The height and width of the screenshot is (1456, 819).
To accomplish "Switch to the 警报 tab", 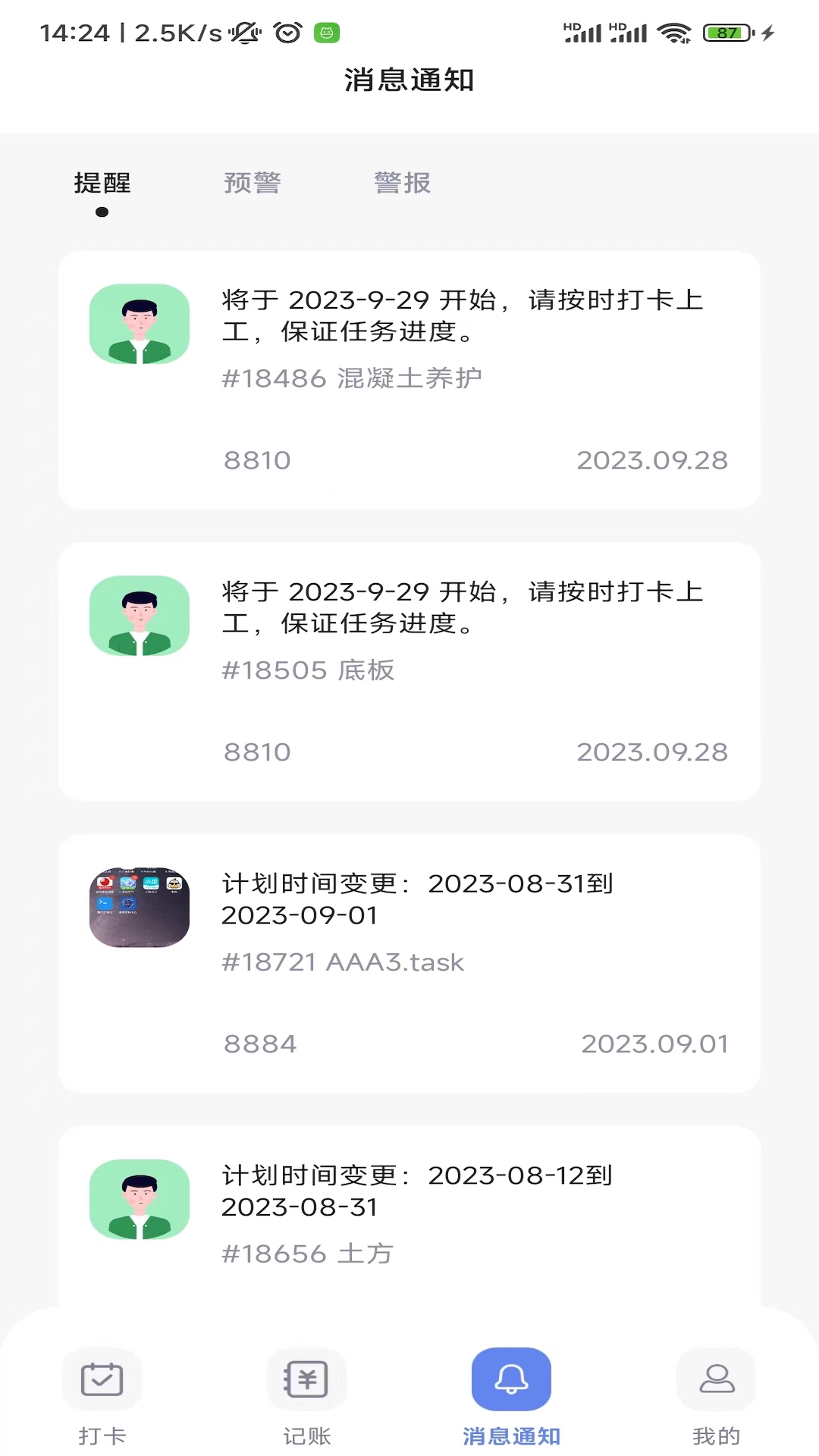I will [x=402, y=183].
